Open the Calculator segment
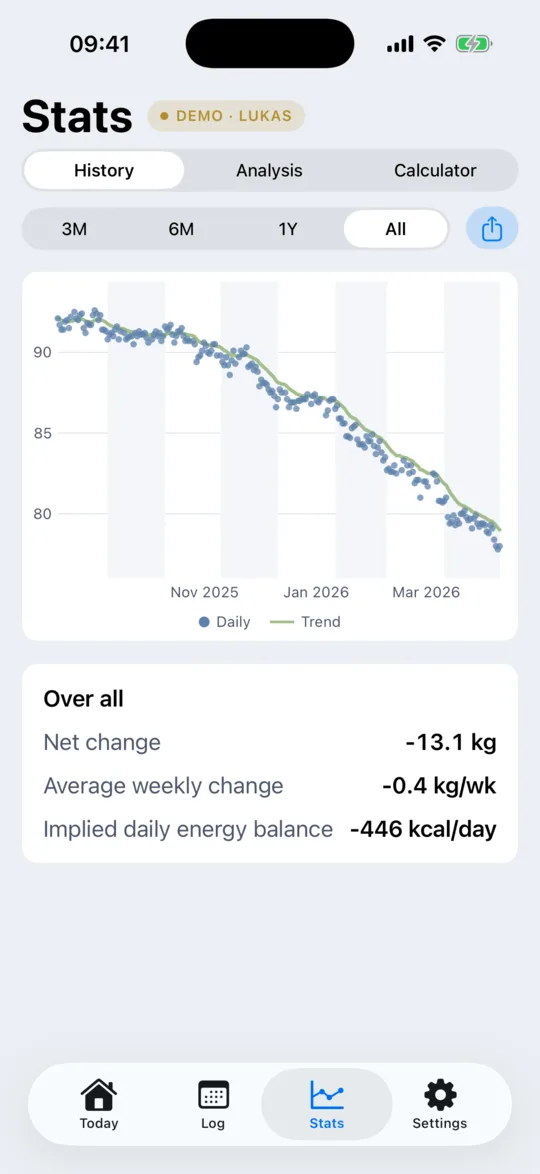 pos(435,171)
